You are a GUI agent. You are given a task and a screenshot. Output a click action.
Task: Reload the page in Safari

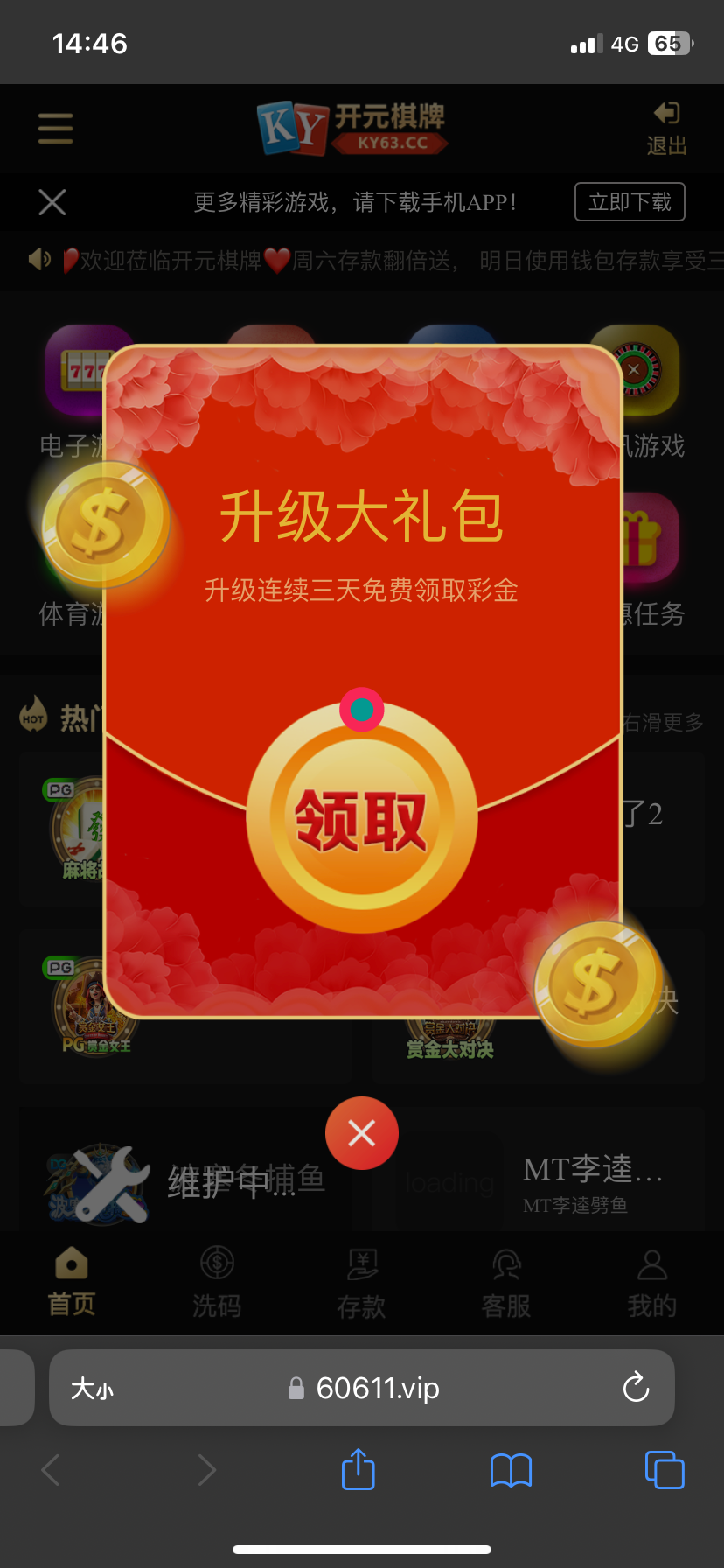pyautogui.click(x=636, y=1388)
